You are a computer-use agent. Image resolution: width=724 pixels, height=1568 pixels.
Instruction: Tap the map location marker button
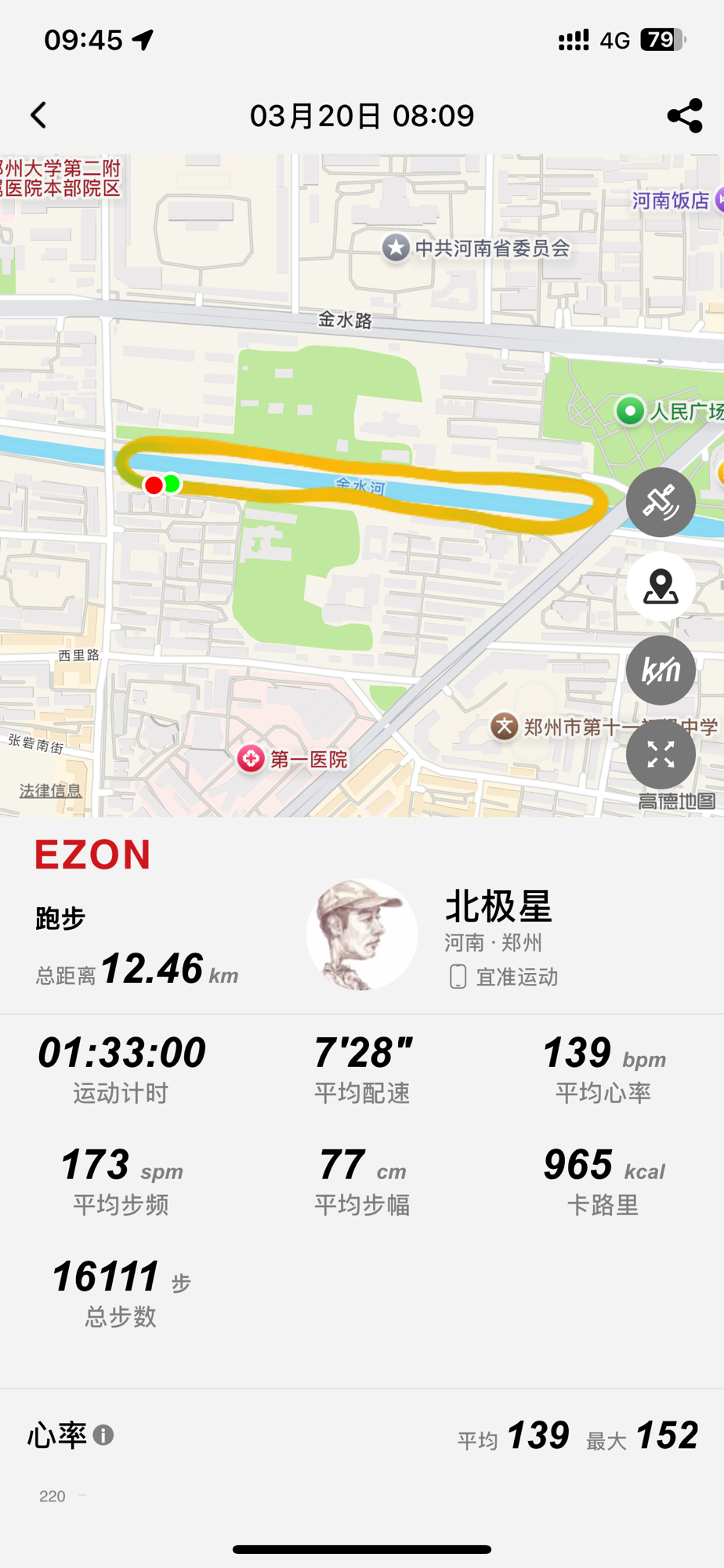point(661,586)
